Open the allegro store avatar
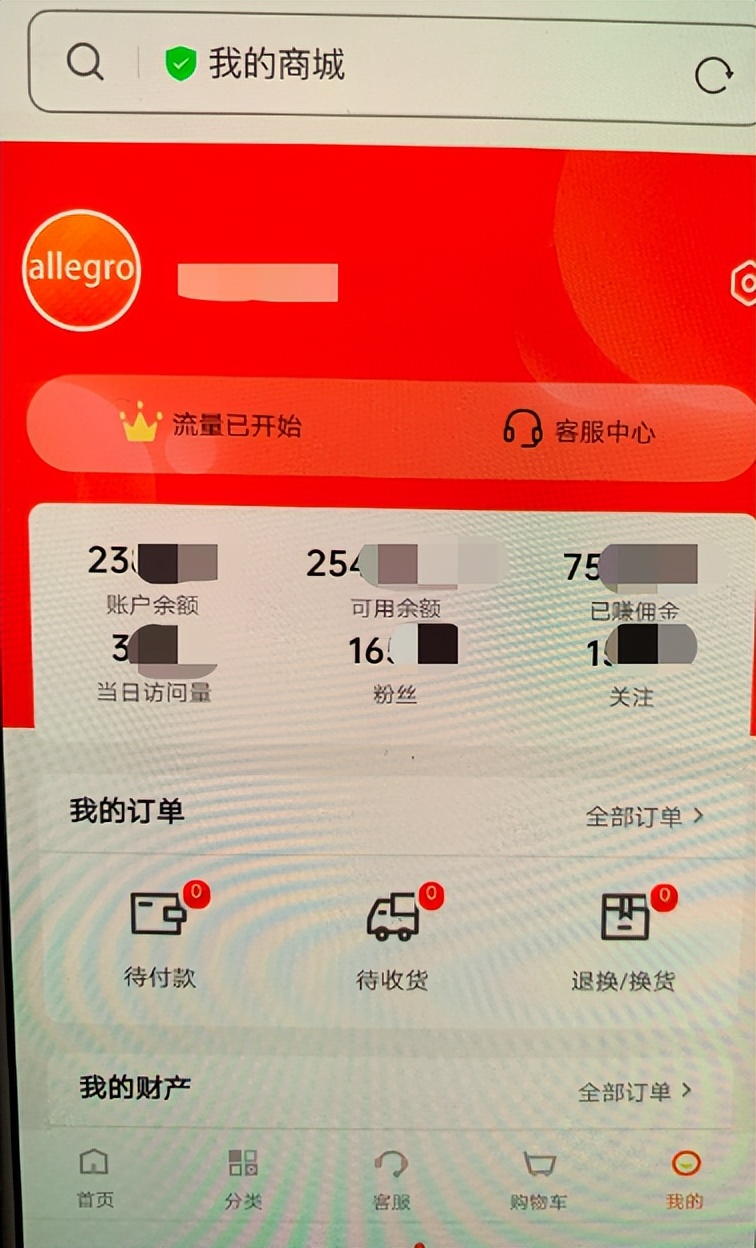The width and height of the screenshot is (756, 1248). tap(81, 271)
